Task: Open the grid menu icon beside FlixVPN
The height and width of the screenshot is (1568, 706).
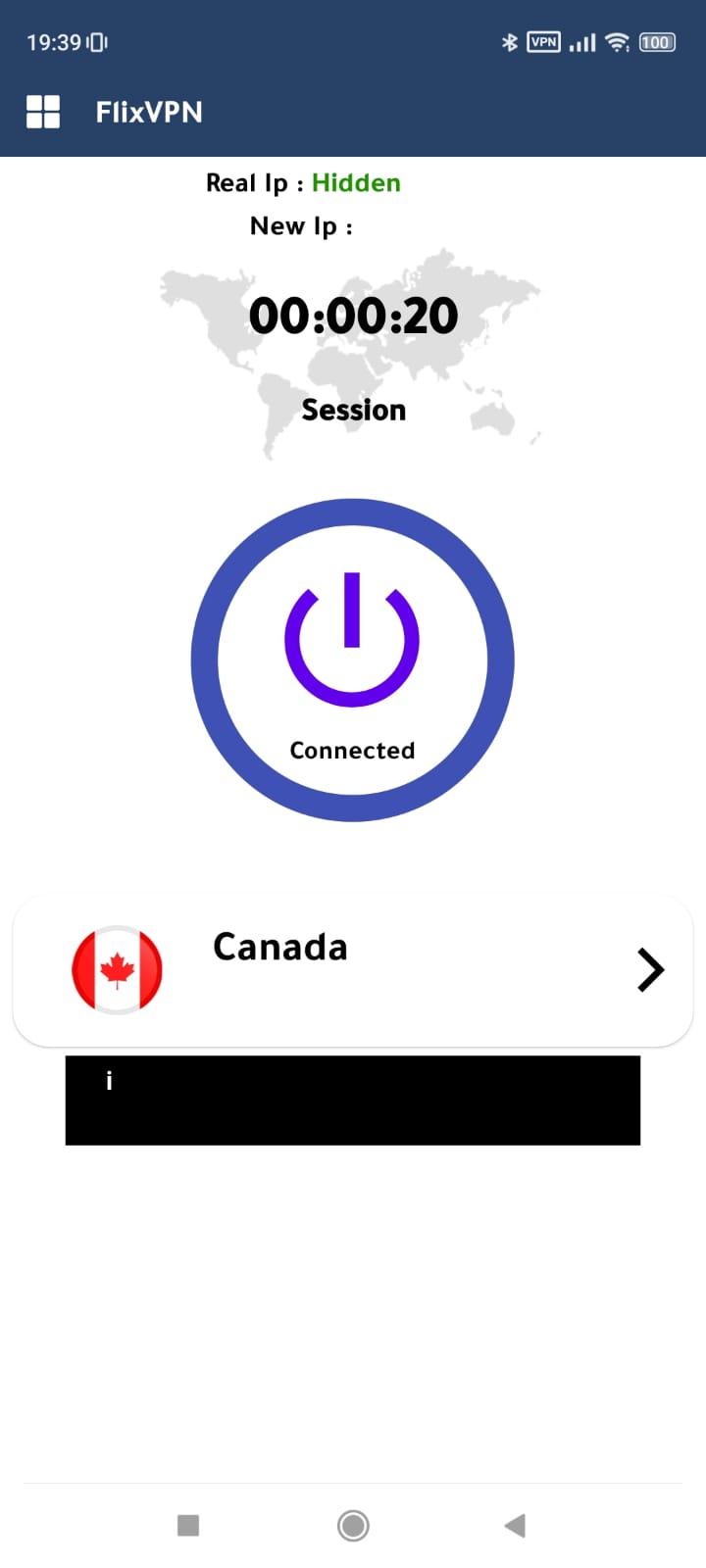Action: [x=43, y=112]
